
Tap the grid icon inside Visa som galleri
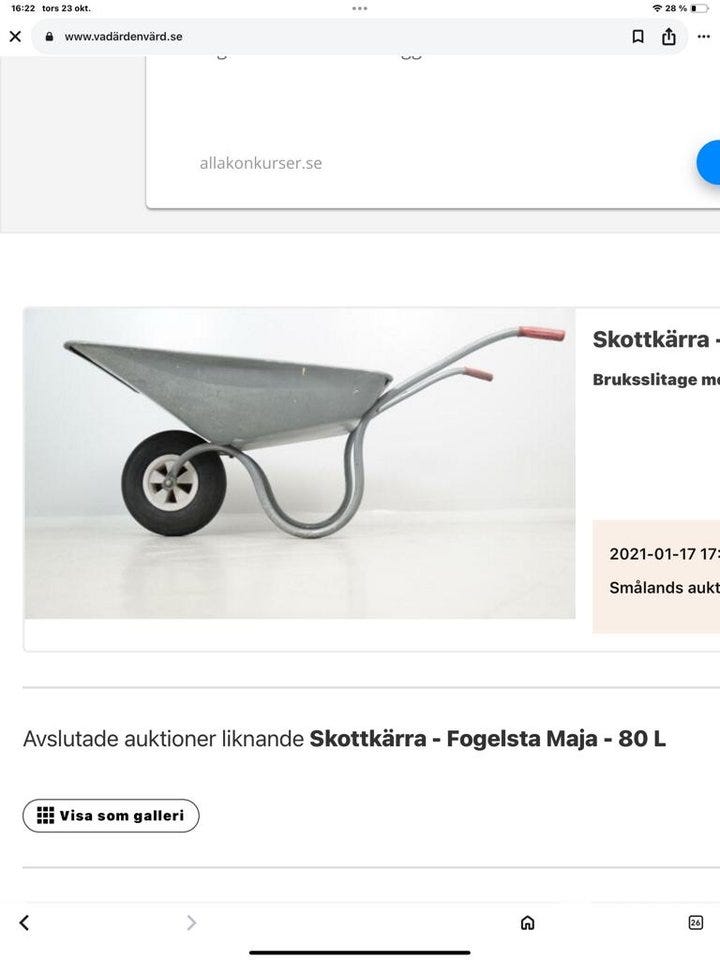[x=44, y=815]
